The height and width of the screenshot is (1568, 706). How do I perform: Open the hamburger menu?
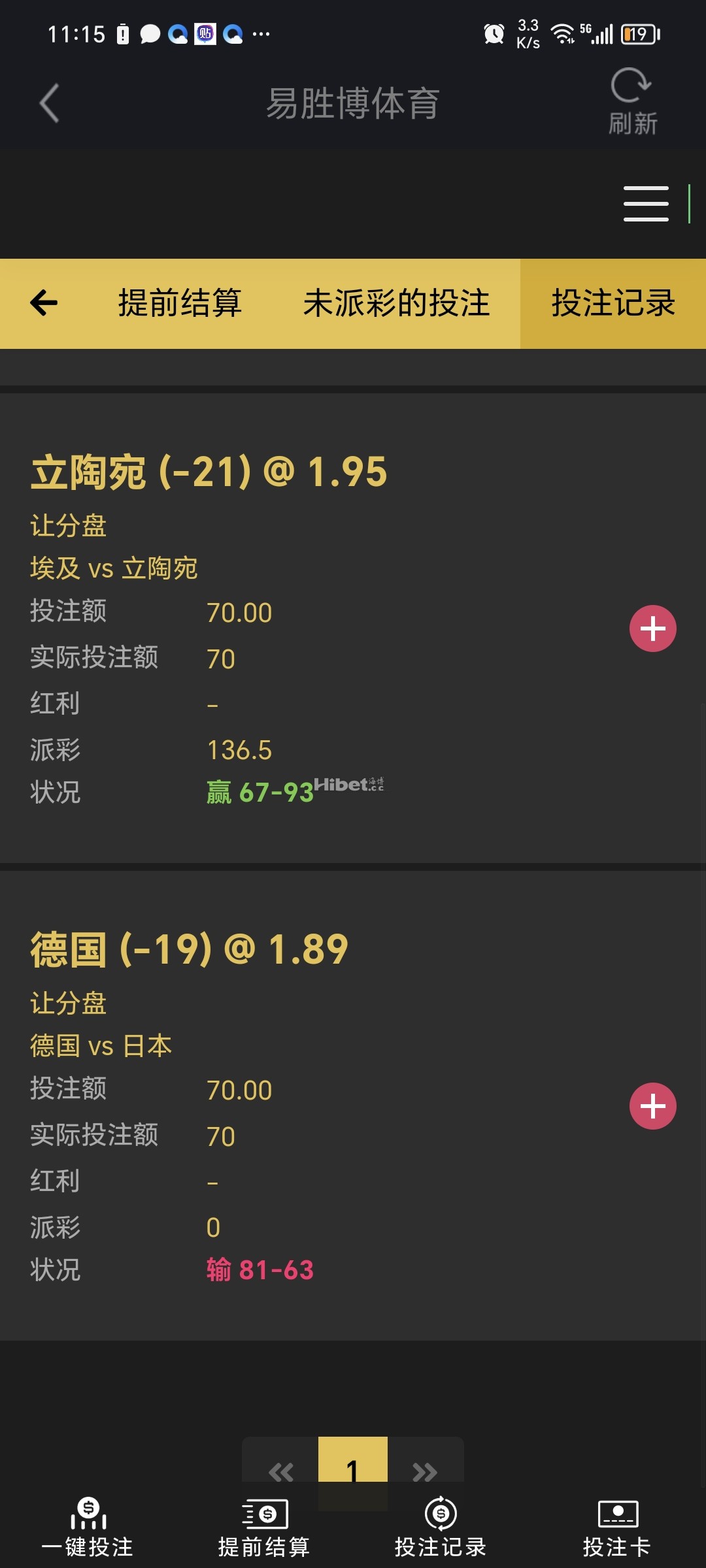[646, 204]
